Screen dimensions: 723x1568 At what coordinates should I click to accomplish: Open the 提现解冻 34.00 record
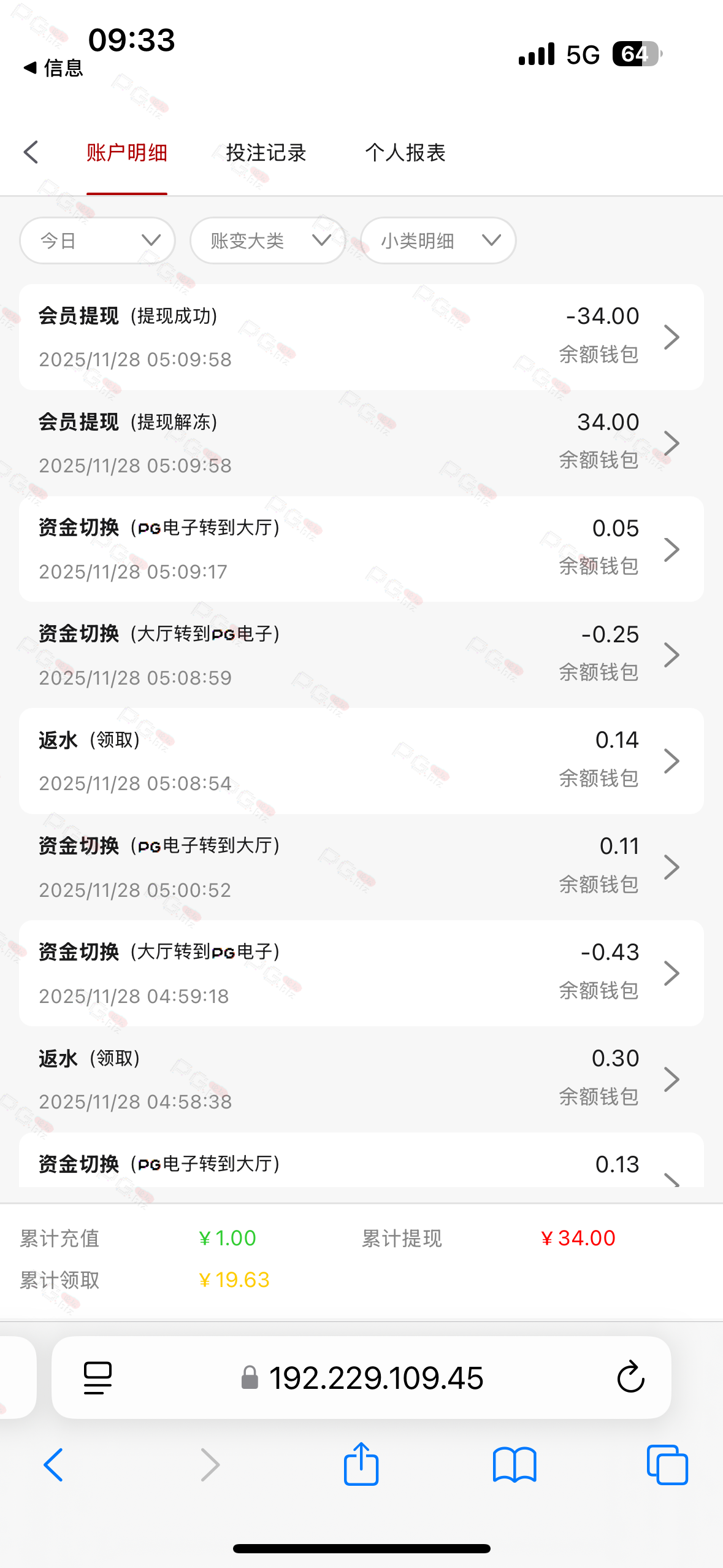point(361,443)
